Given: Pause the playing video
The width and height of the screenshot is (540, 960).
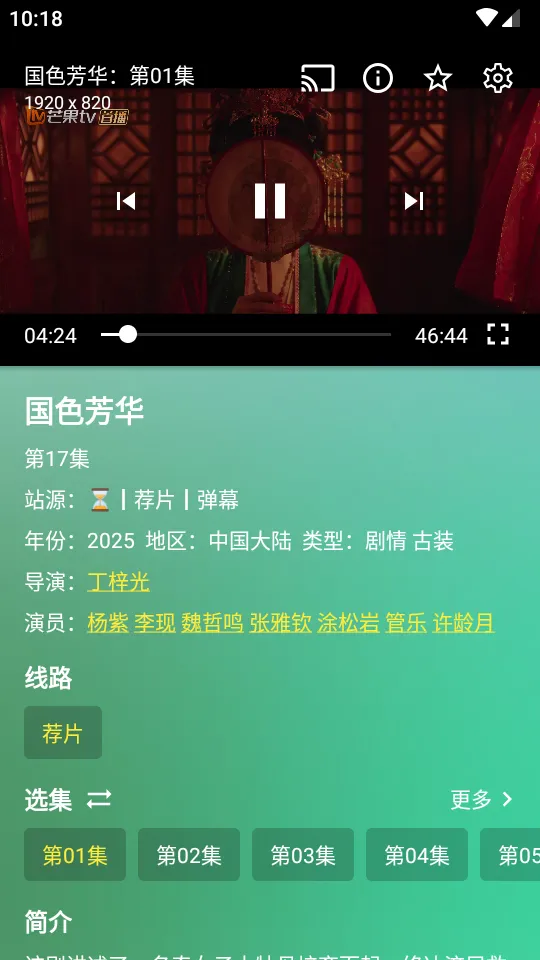Looking at the screenshot, I should [270, 201].
